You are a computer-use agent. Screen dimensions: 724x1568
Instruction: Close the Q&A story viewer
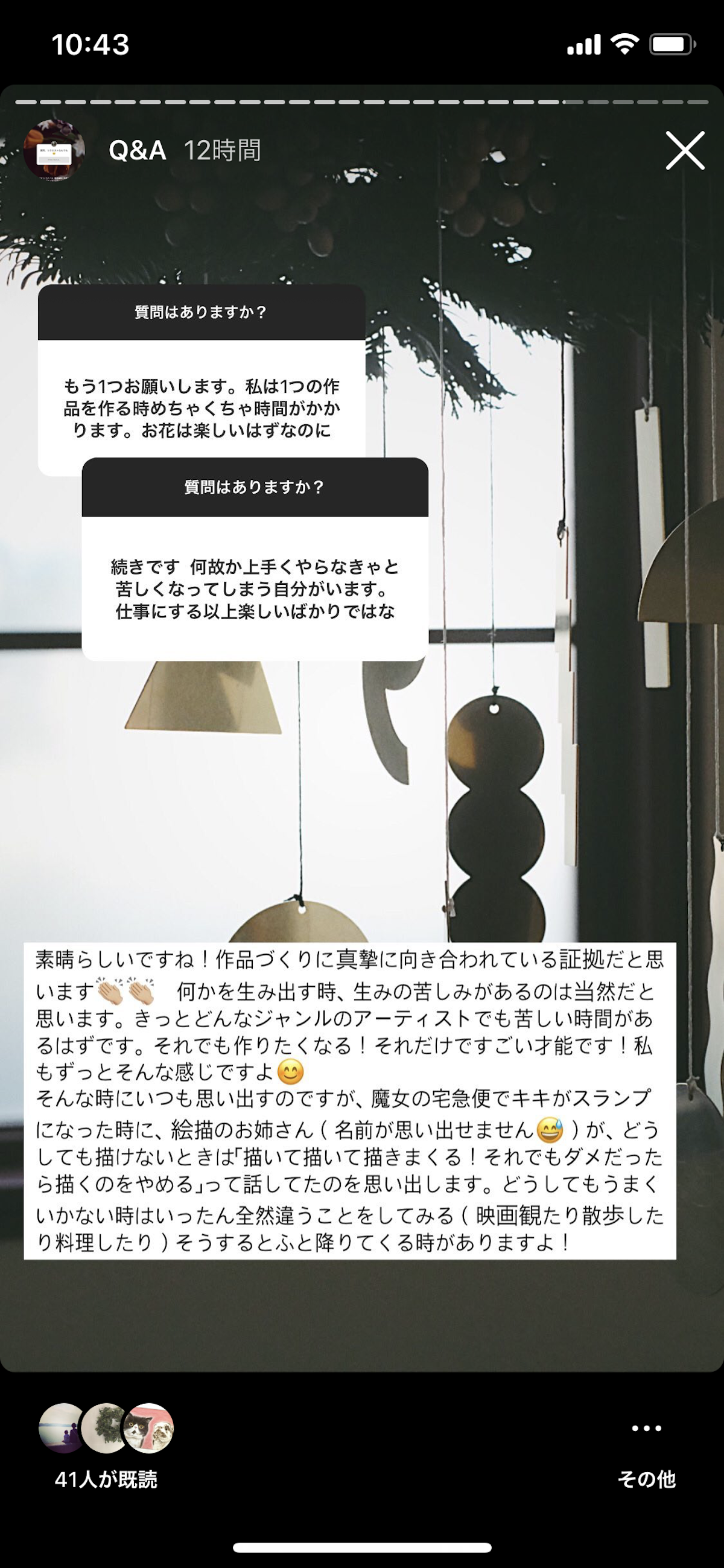click(x=685, y=150)
